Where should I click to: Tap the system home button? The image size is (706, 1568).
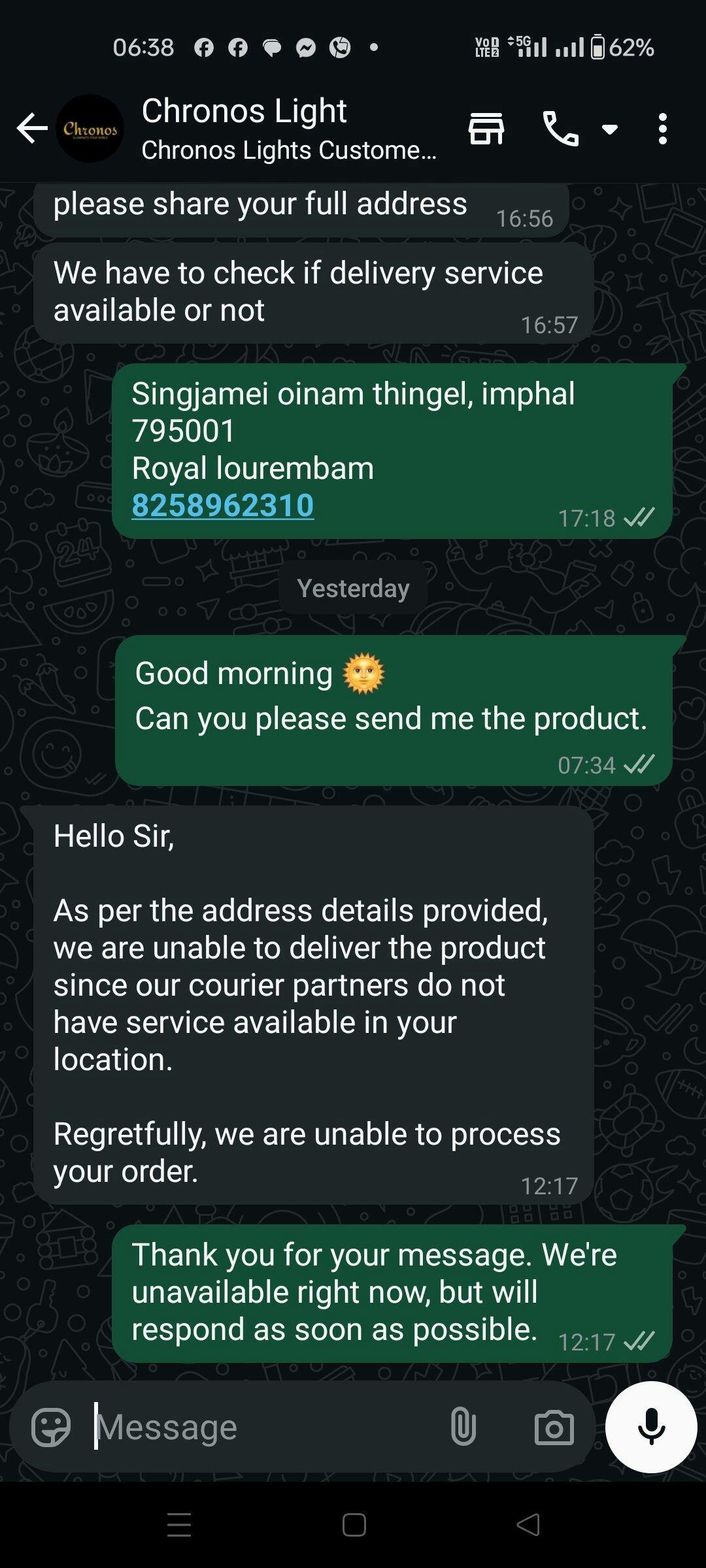[354, 1525]
